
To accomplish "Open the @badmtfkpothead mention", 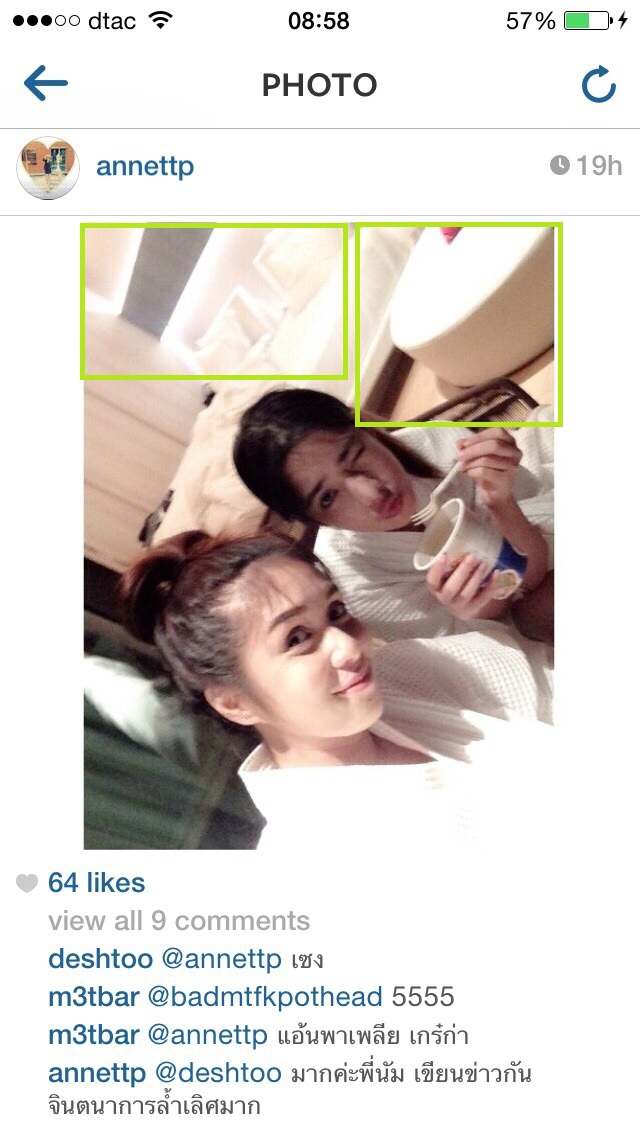I will click(265, 997).
